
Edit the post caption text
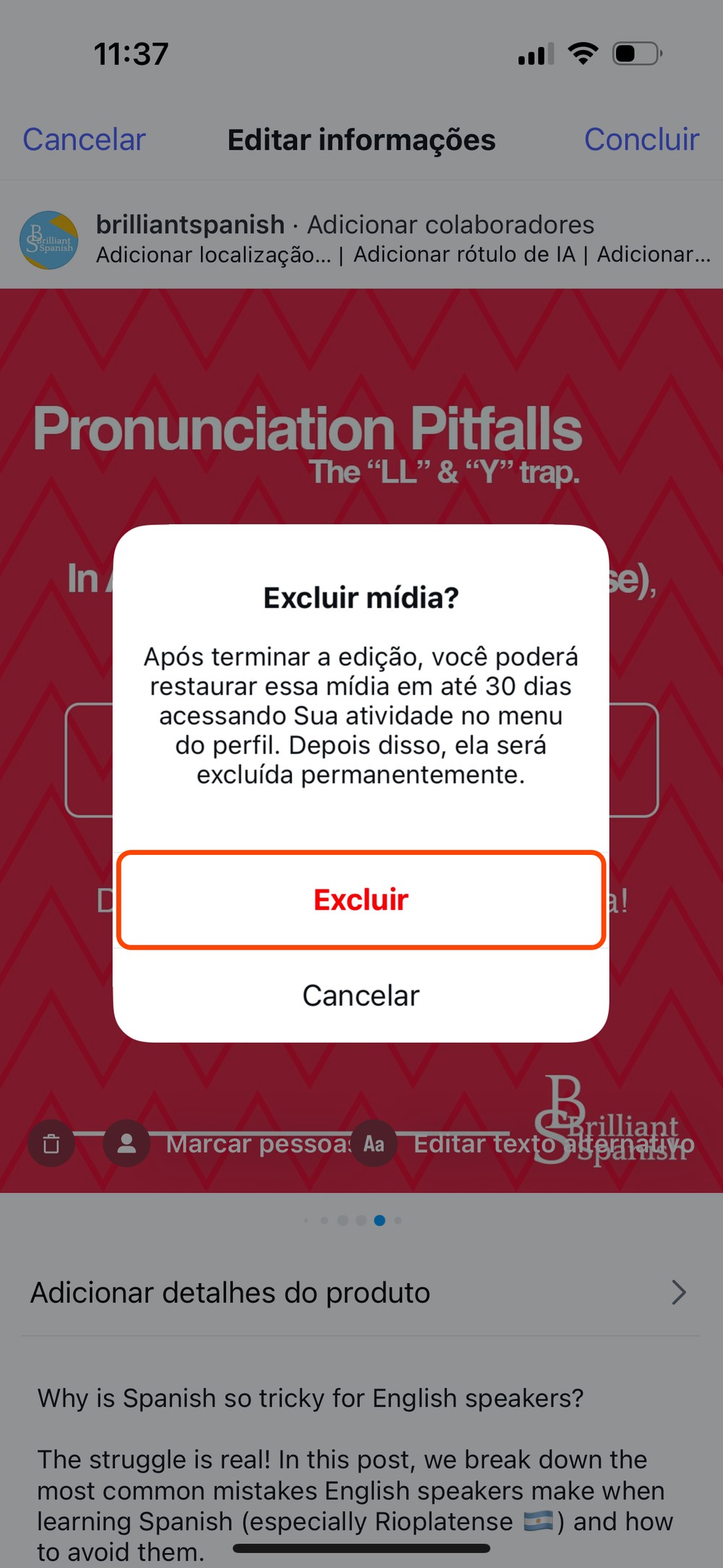coord(354,1475)
